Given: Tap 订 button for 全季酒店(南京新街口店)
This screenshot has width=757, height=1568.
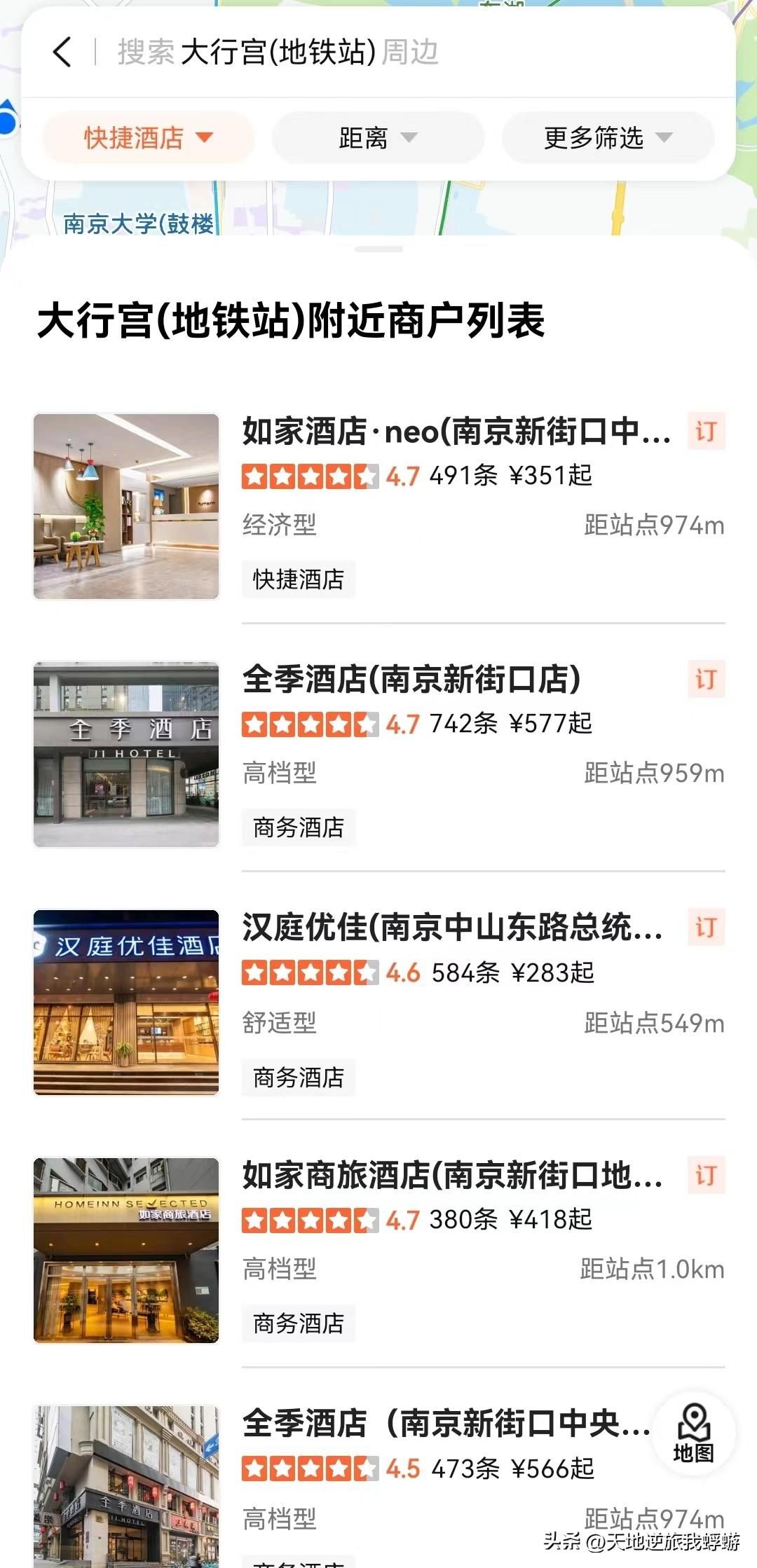Looking at the screenshot, I should (x=706, y=679).
